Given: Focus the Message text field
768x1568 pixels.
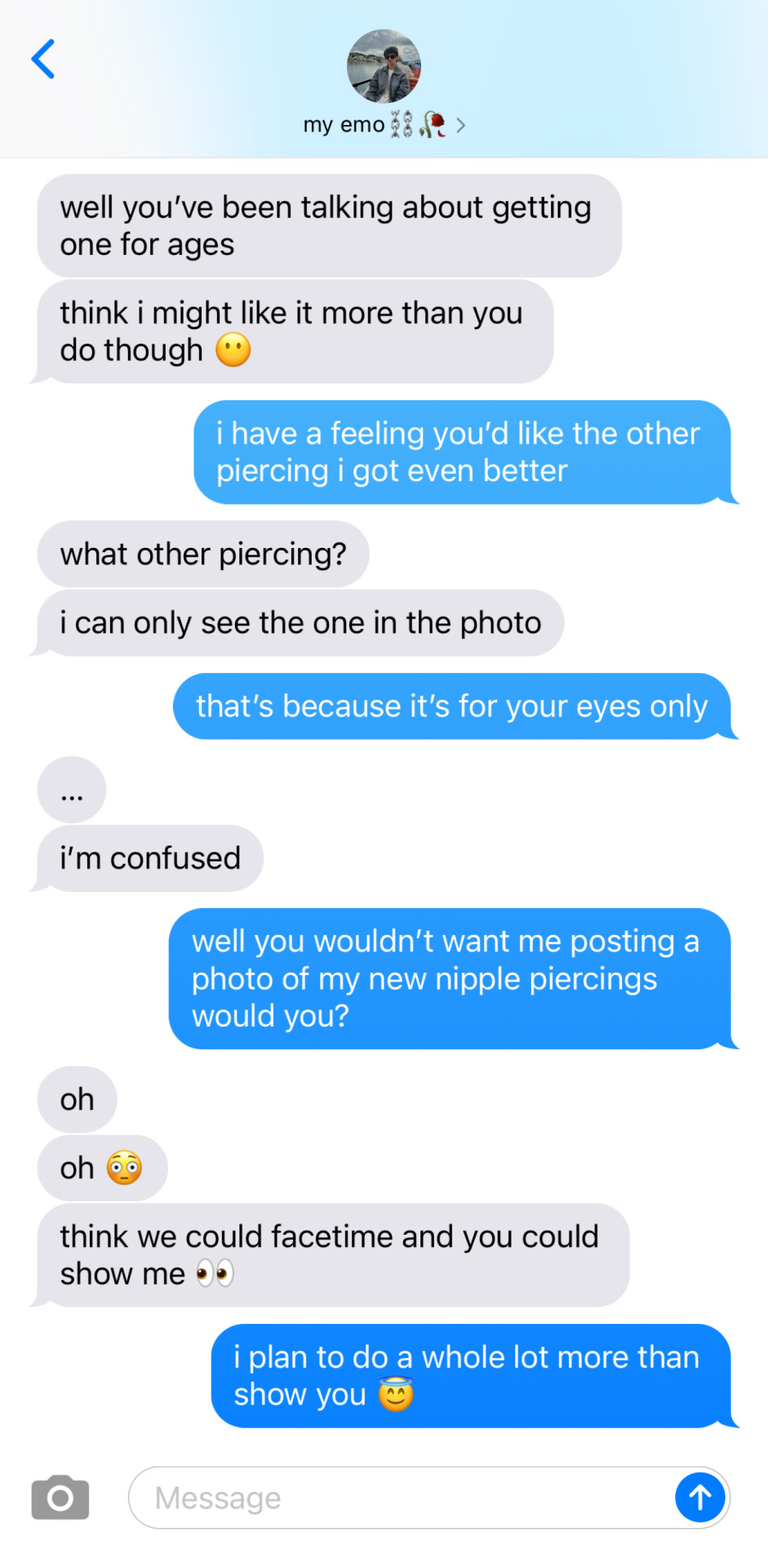Looking at the screenshot, I should click(x=400, y=1498).
